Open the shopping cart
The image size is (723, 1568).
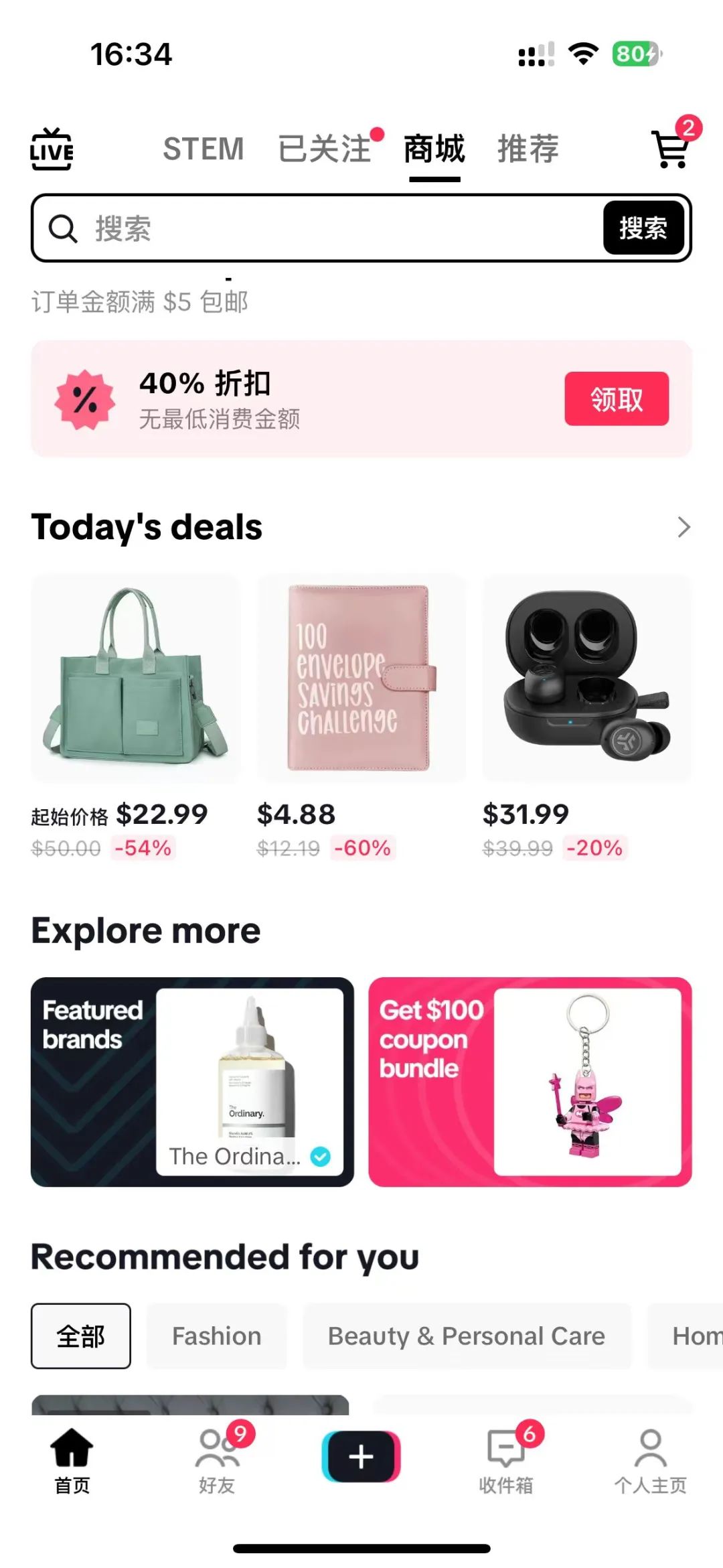[x=671, y=149]
